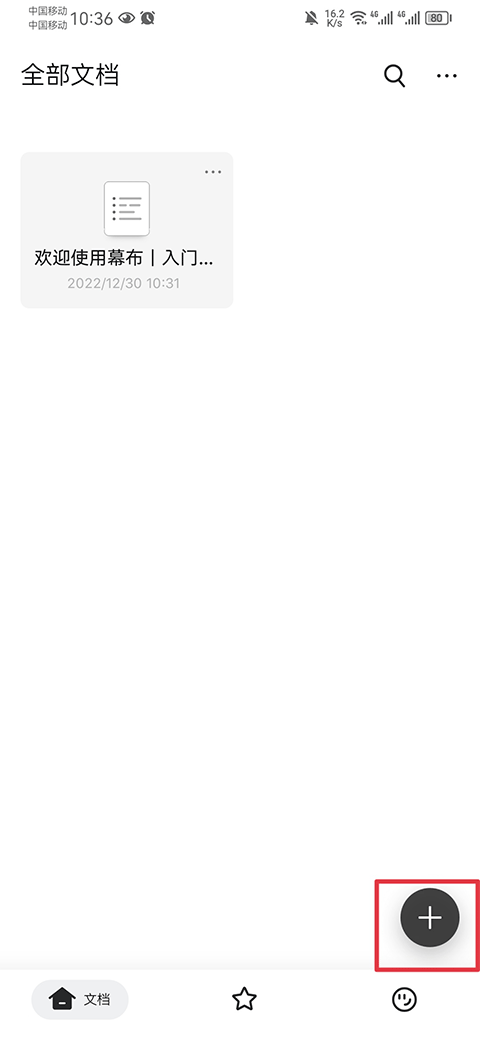The image size is (480, 1040).
Task: Tap the three-dot menu on the document card
Action: [213, 172]
